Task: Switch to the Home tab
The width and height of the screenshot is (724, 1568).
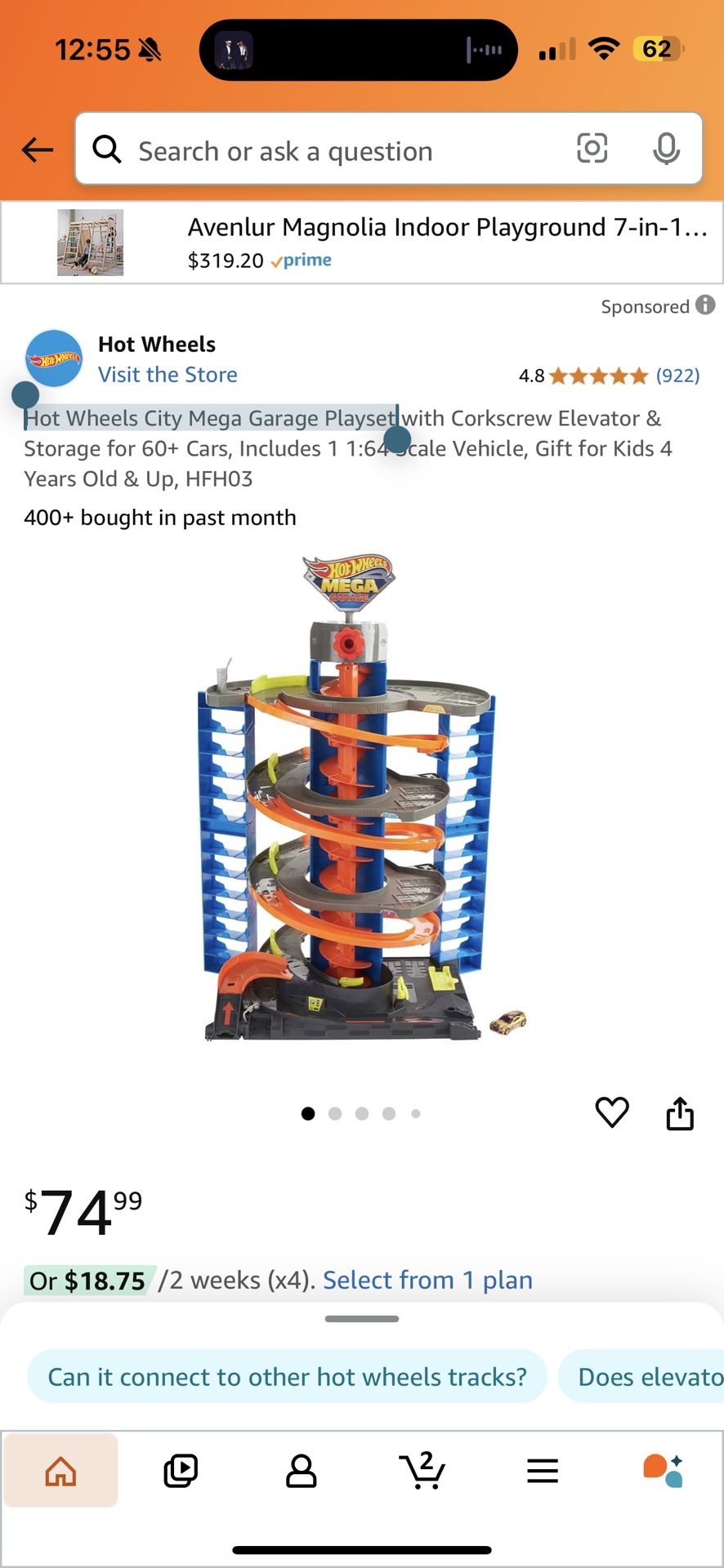Action: [61, 1471]
